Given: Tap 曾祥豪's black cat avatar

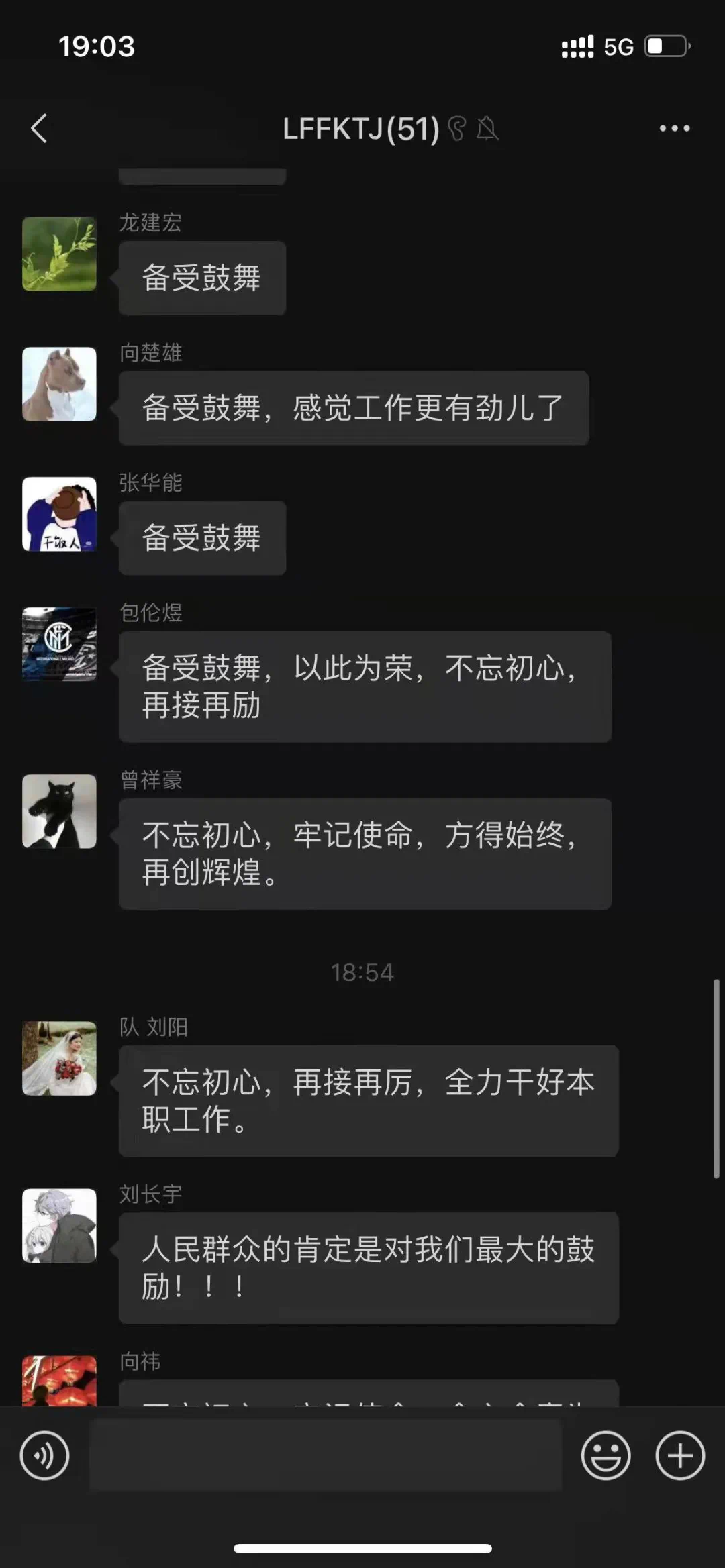Looking at the screenshot, I should [x=59, y=811].
